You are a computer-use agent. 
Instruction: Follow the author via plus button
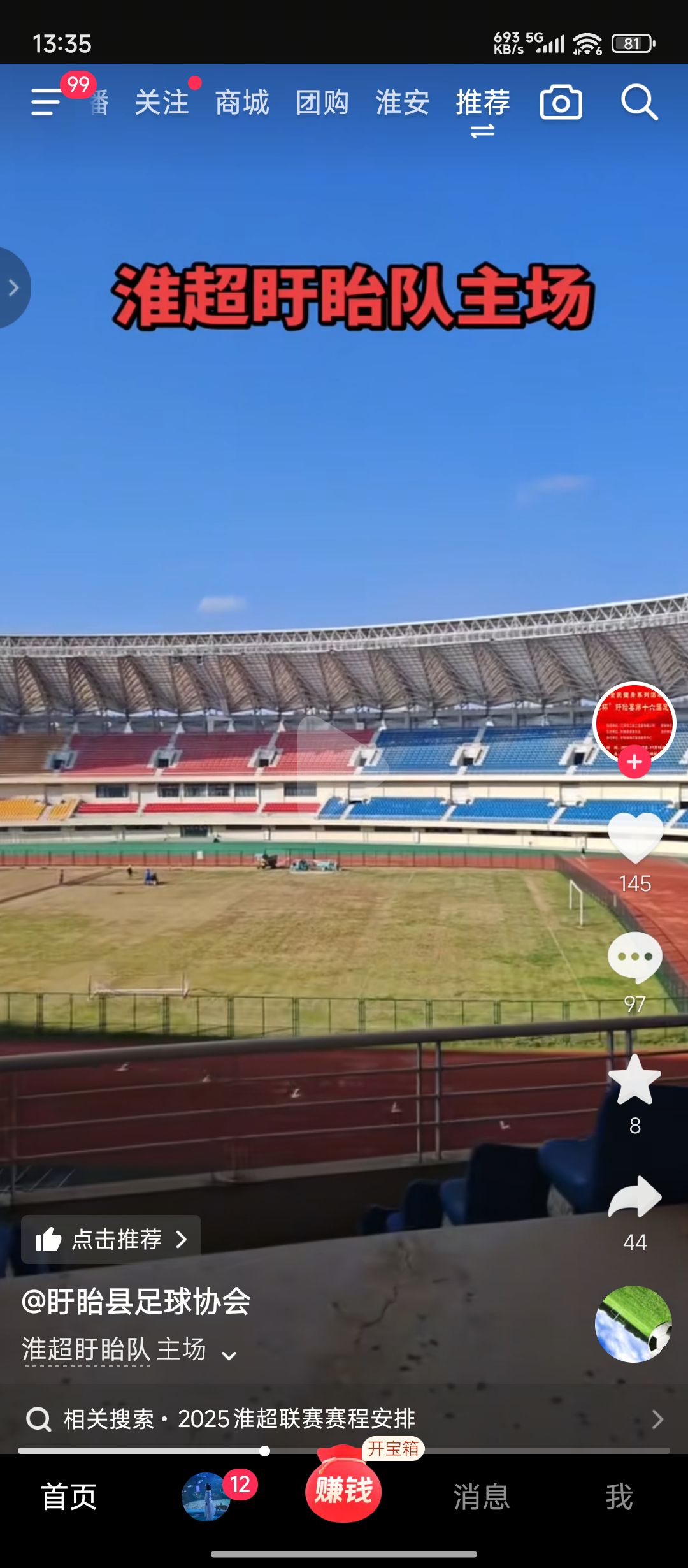(634, 762)
